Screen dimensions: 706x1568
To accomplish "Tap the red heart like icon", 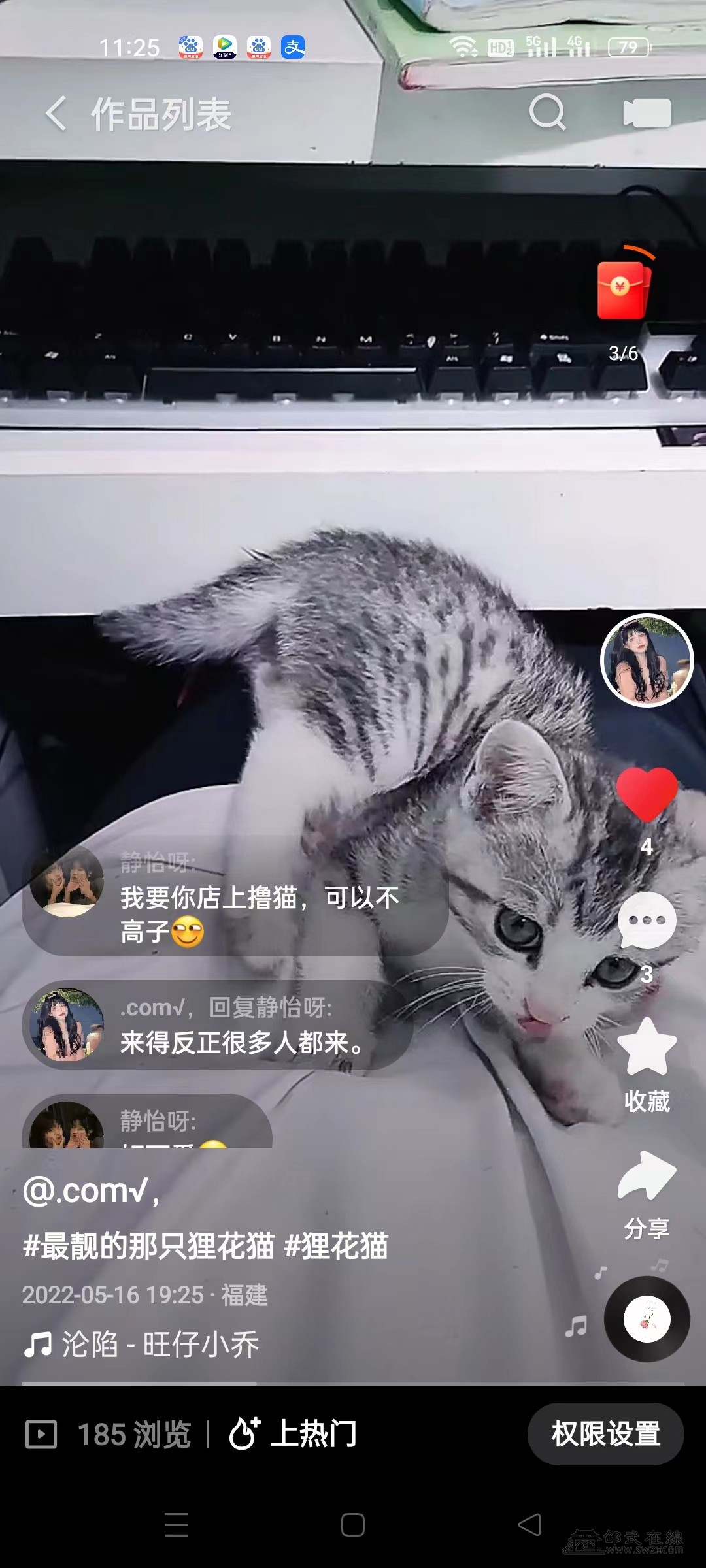I will 647,794.
